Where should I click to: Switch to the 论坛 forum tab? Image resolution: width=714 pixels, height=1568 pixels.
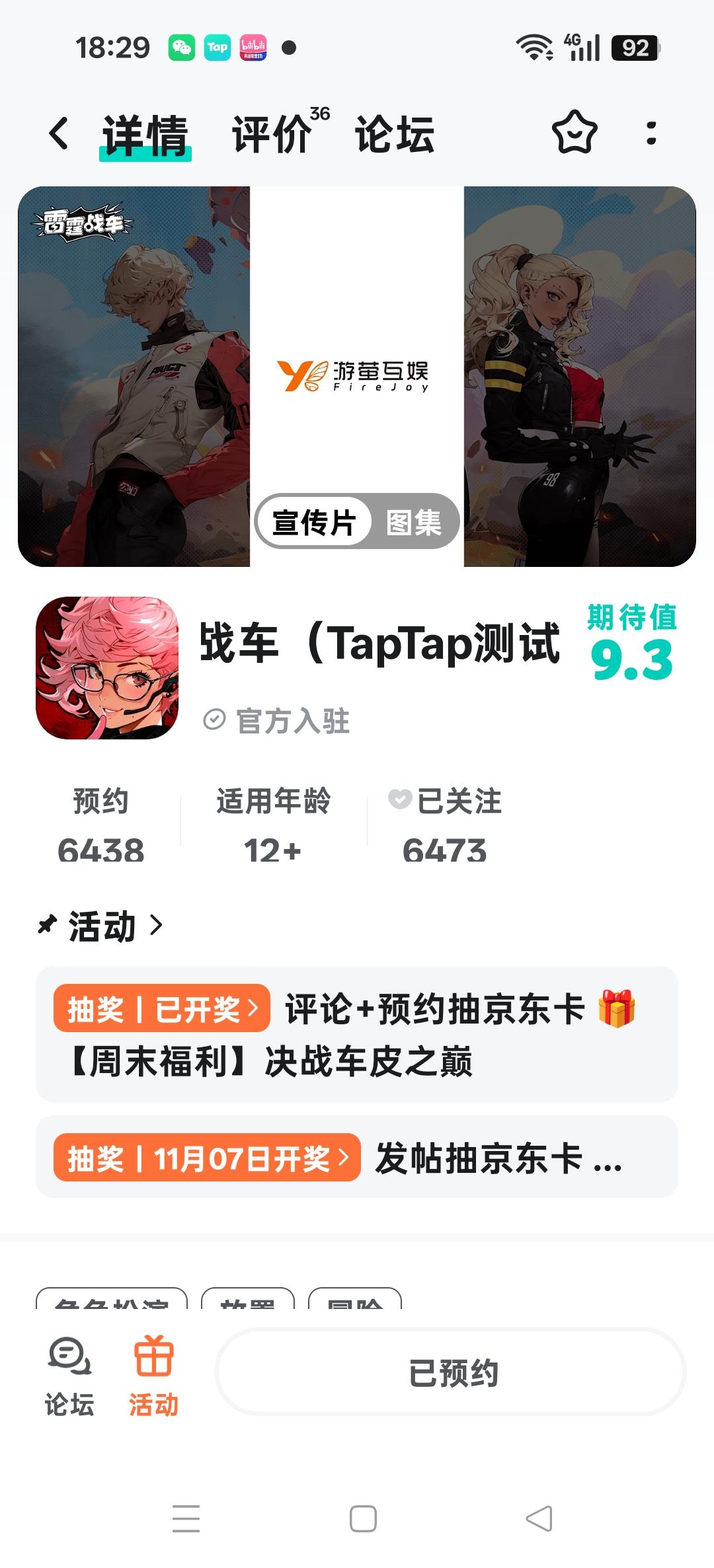click(395, 134)
